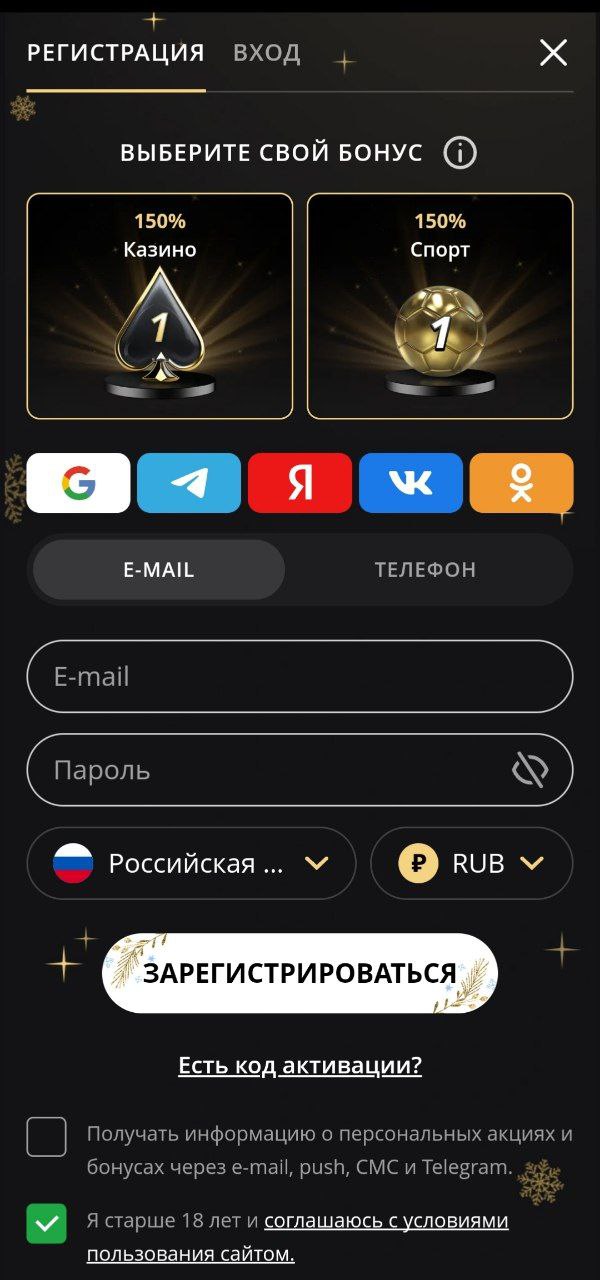Tap the Пароль password field
This screenshot has height=1280, width=600.
300,770
